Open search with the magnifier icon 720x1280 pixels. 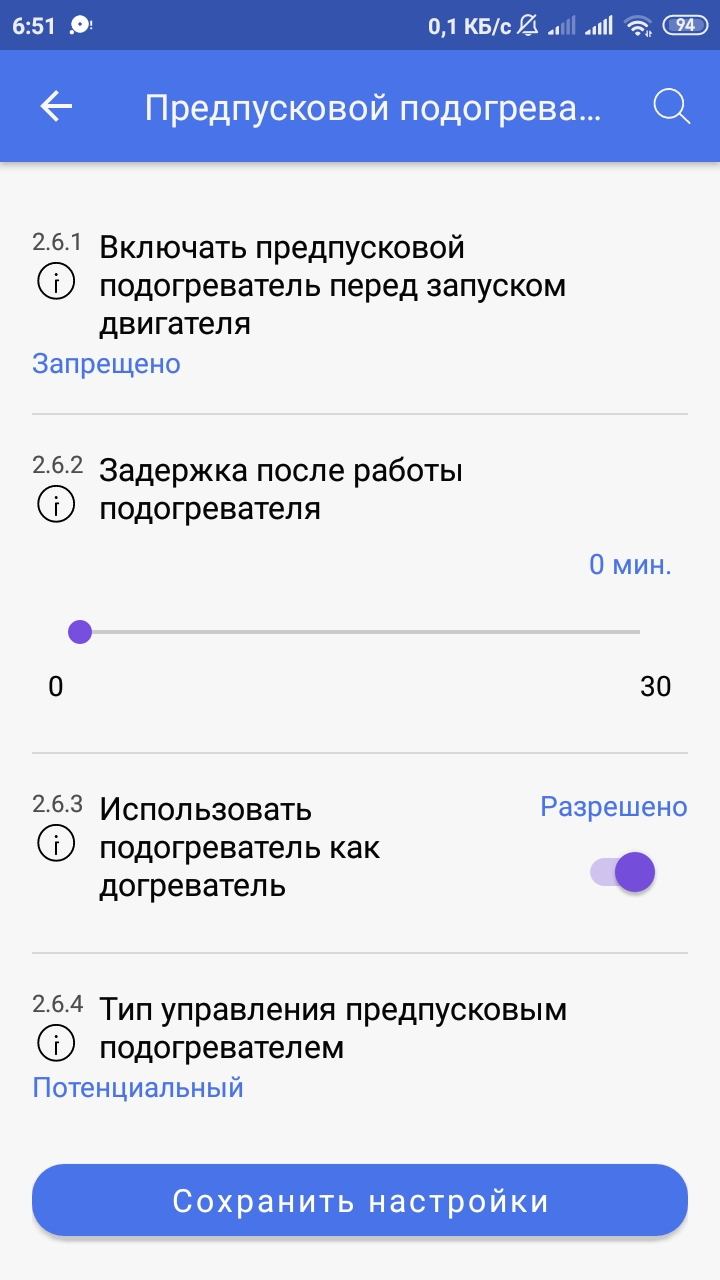[x=672, y=107]
